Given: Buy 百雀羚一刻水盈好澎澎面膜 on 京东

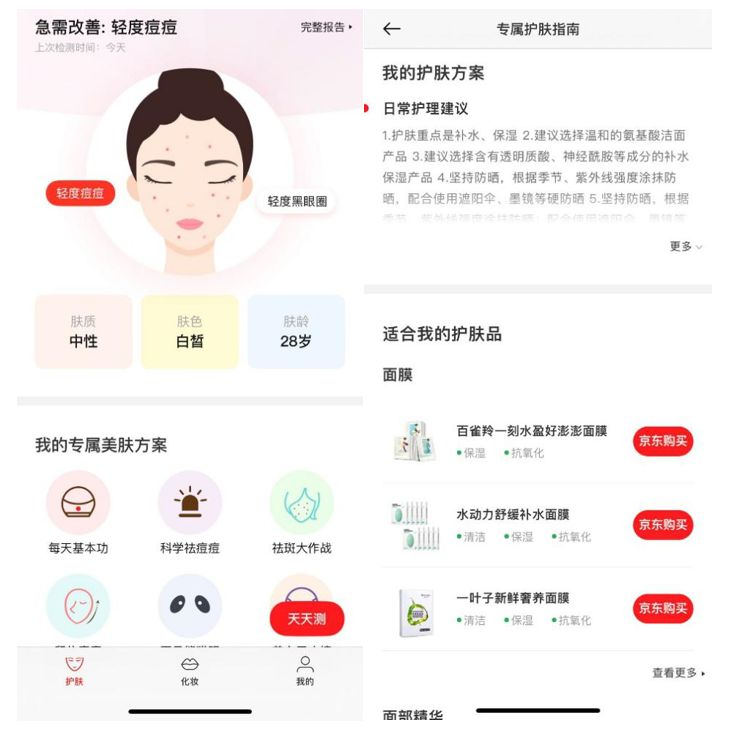Looking at the screenshot, I should [x=663, y=441].
